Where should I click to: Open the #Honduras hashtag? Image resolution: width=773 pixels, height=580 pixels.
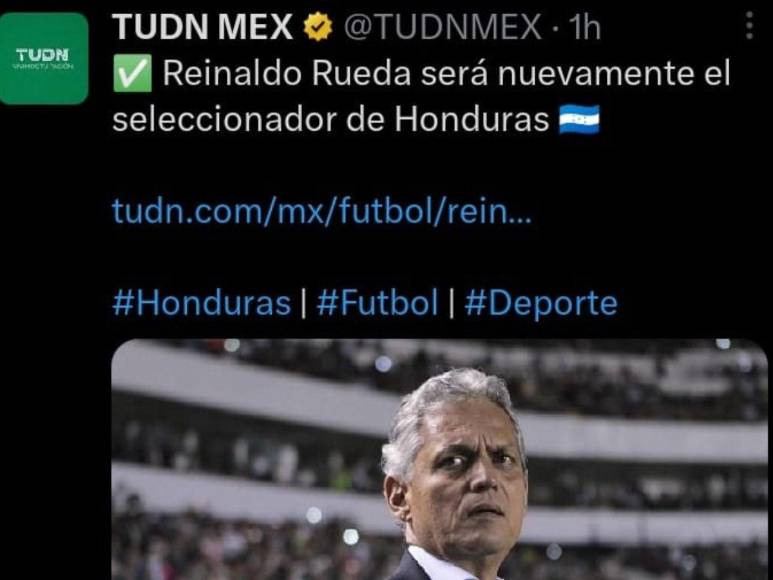coord(200,303)
